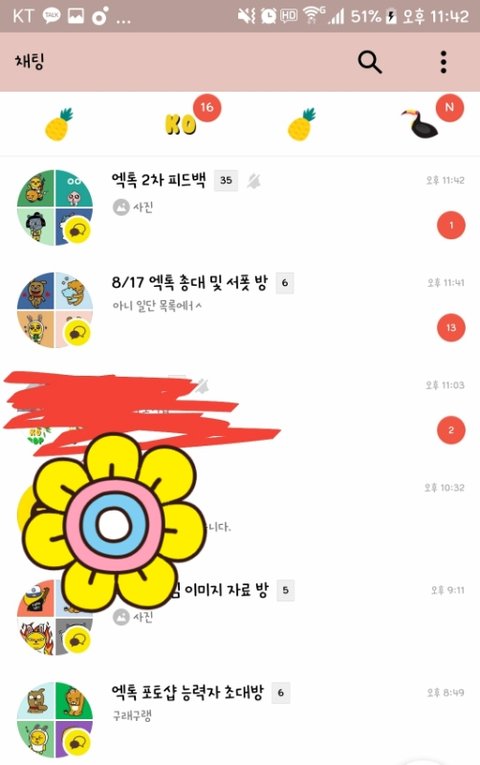
Task: Open the 엑톡 포토샵 능력자 초대방 chat
Action: click(240, 717)
